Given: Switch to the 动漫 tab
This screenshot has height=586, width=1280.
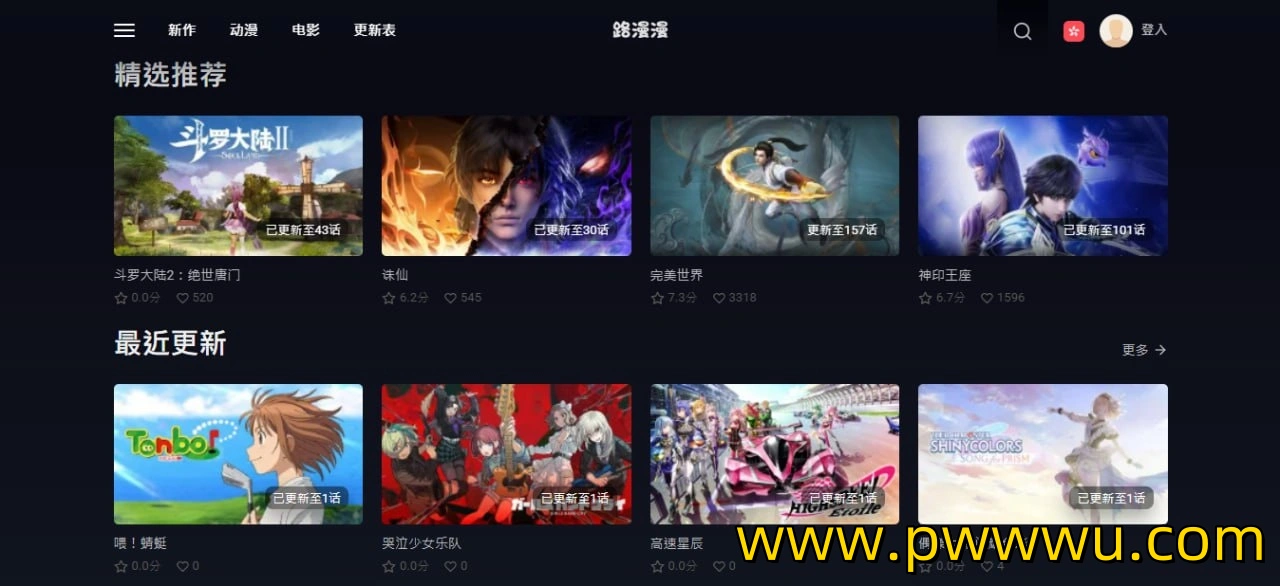Looking at the screenshot, I should coord(244,30).
